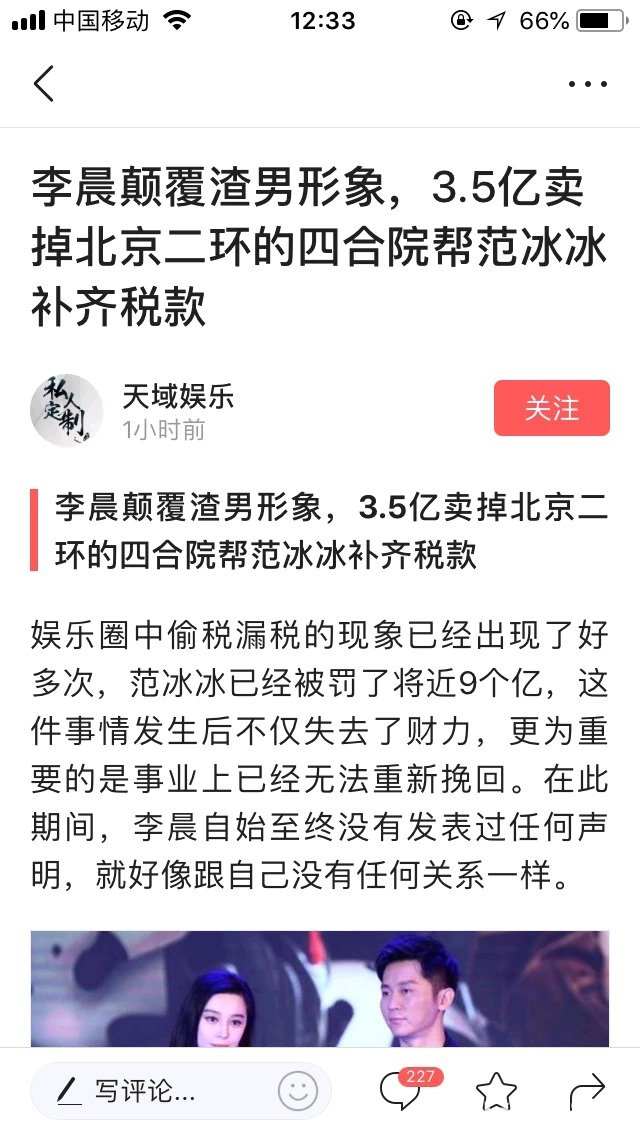Open the three-dot overflow menu
640x1136 pixels.
(588, 84)
